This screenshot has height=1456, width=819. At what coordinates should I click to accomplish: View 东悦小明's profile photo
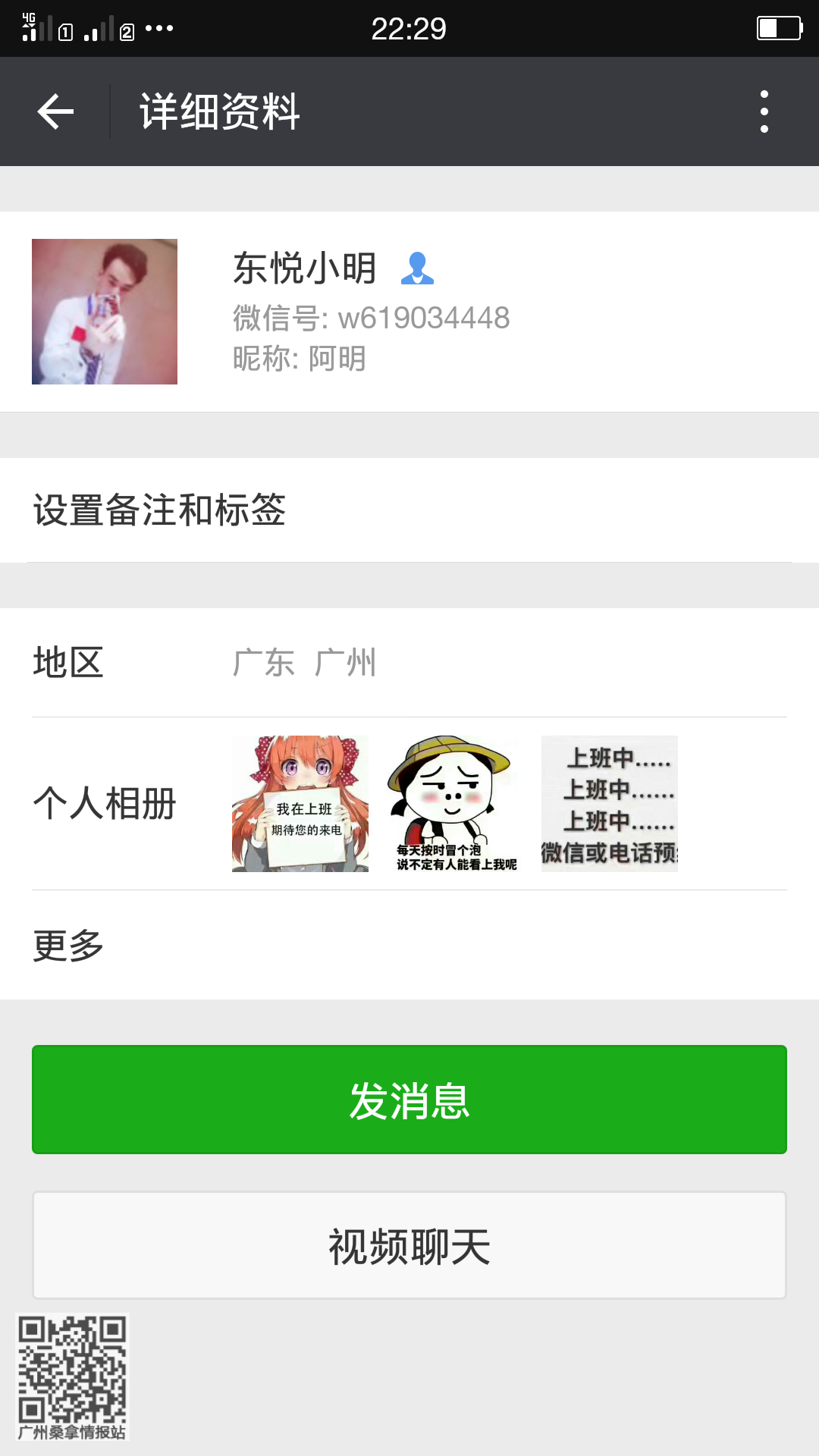105,312
